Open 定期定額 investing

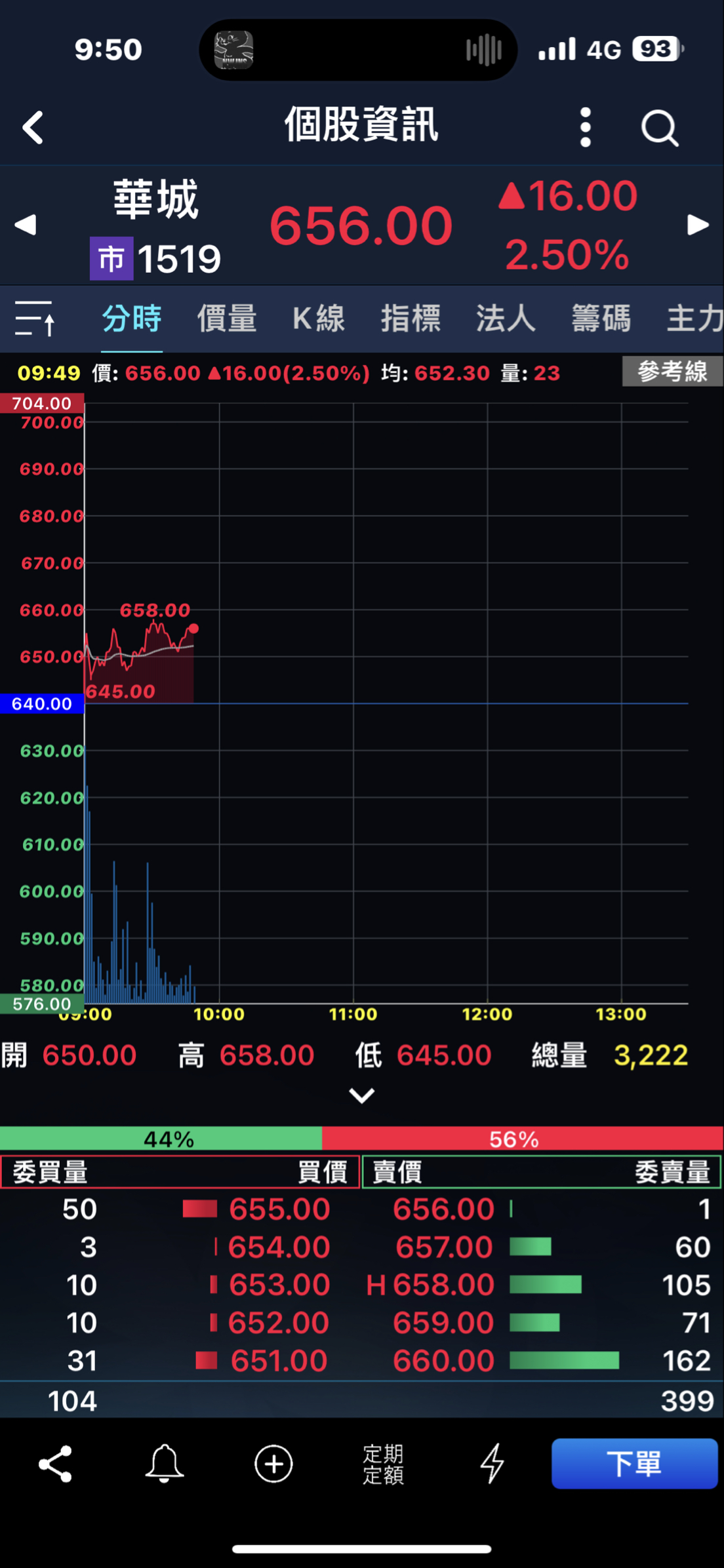click(383, 1464)
